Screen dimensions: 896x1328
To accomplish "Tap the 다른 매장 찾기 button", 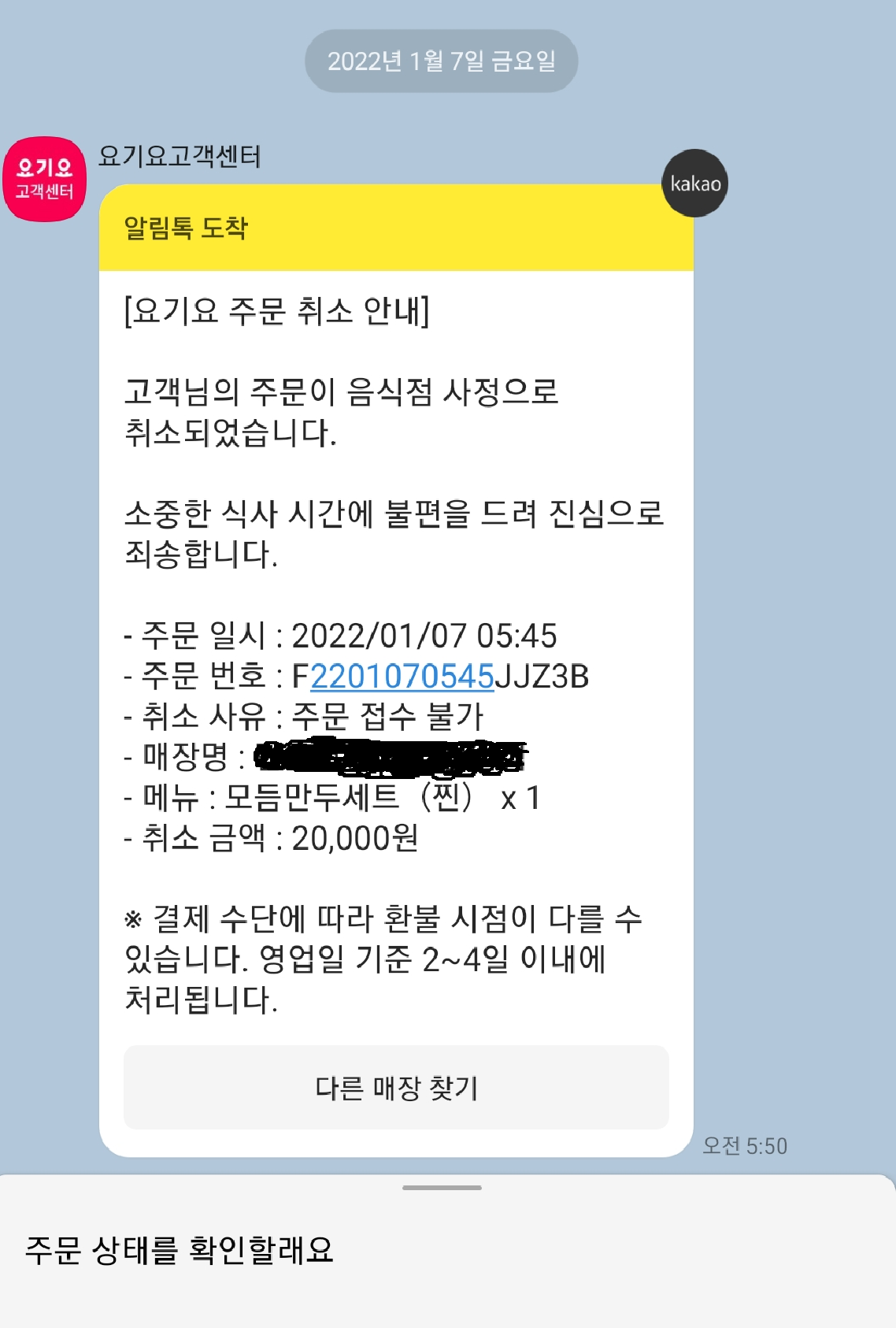I will point(396,1088).
